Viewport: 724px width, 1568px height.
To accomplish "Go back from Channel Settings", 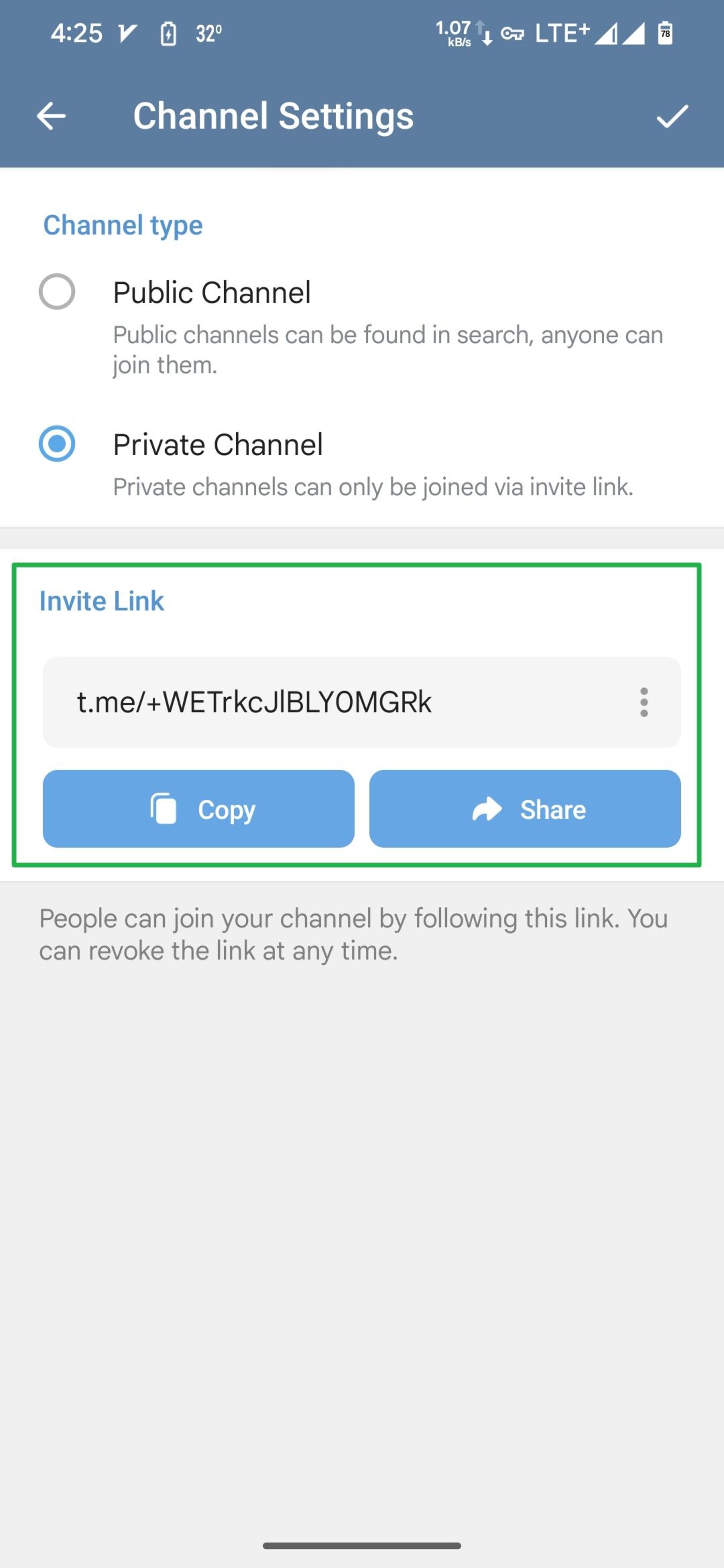I will click(x=51, y=116).
